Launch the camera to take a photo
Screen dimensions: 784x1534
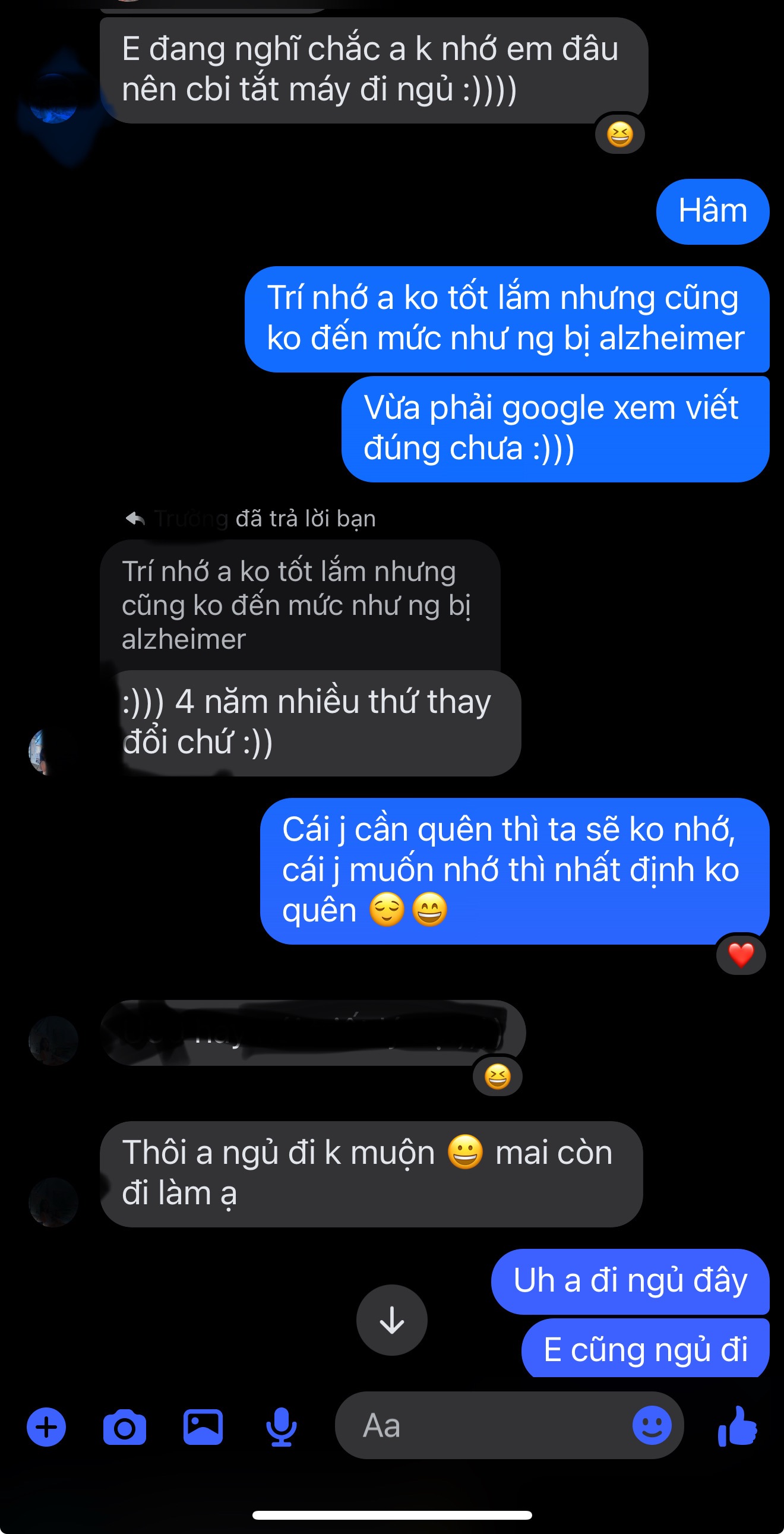(124, 1428)
